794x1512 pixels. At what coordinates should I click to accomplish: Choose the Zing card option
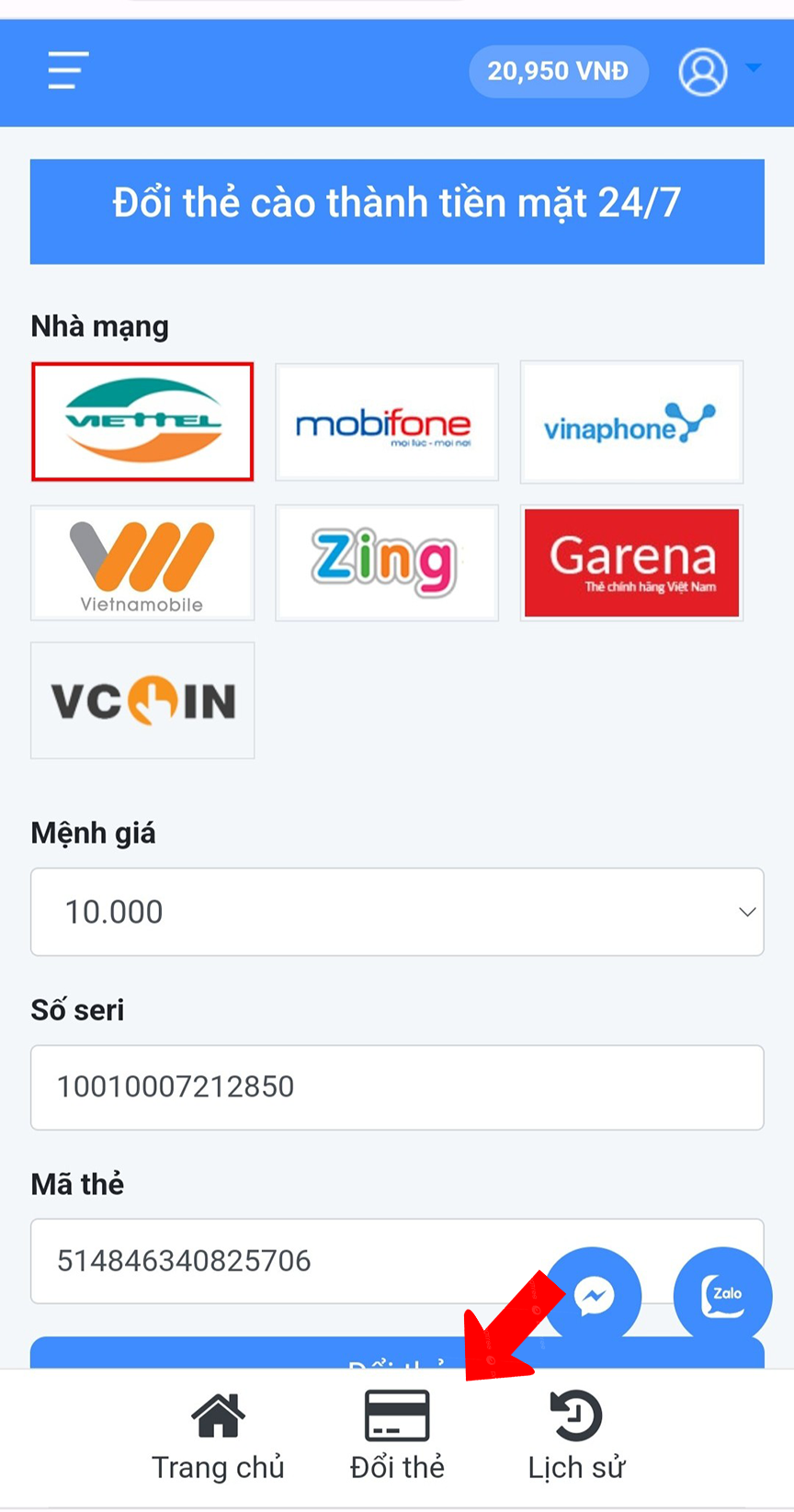tap(387, 563)
